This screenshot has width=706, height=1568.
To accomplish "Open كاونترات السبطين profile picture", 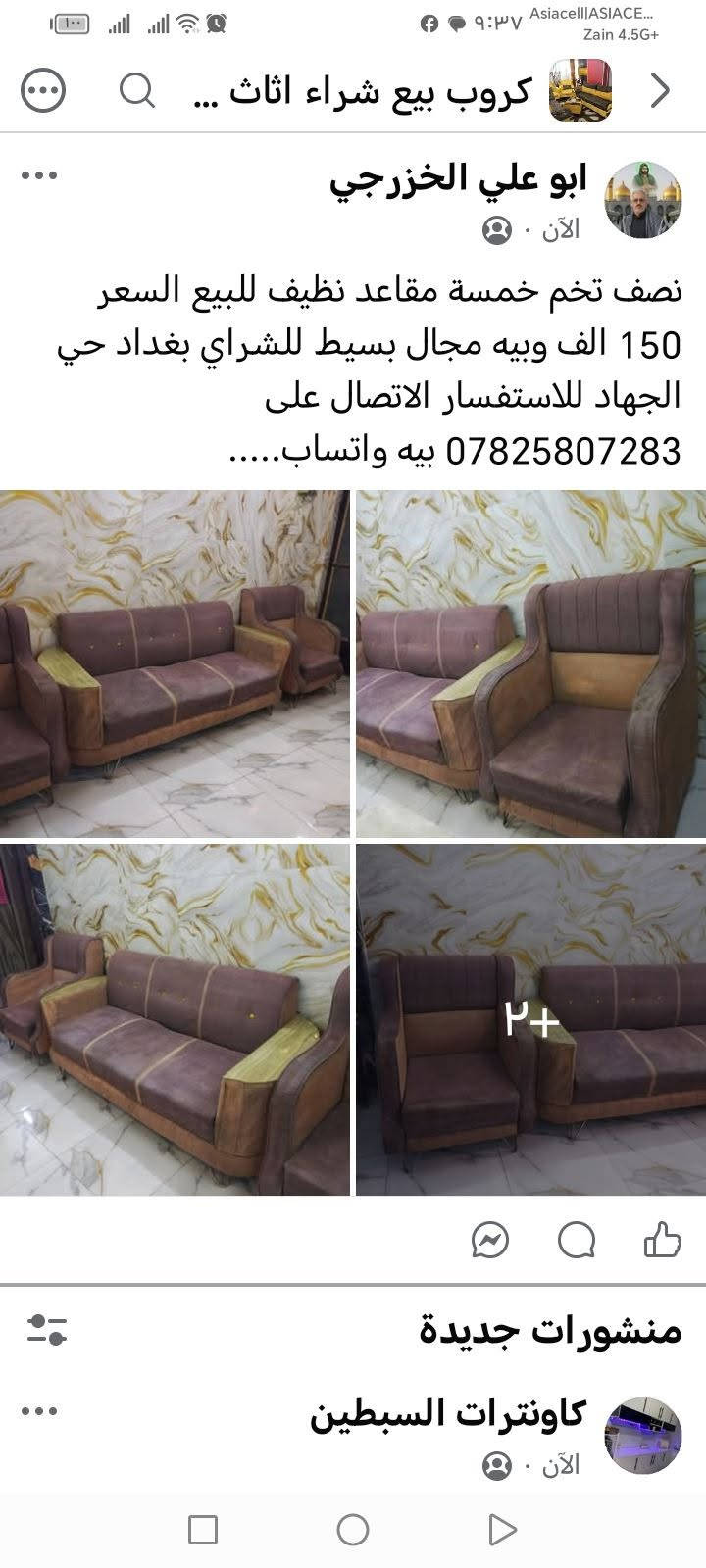I will (x=643, y=1437).
